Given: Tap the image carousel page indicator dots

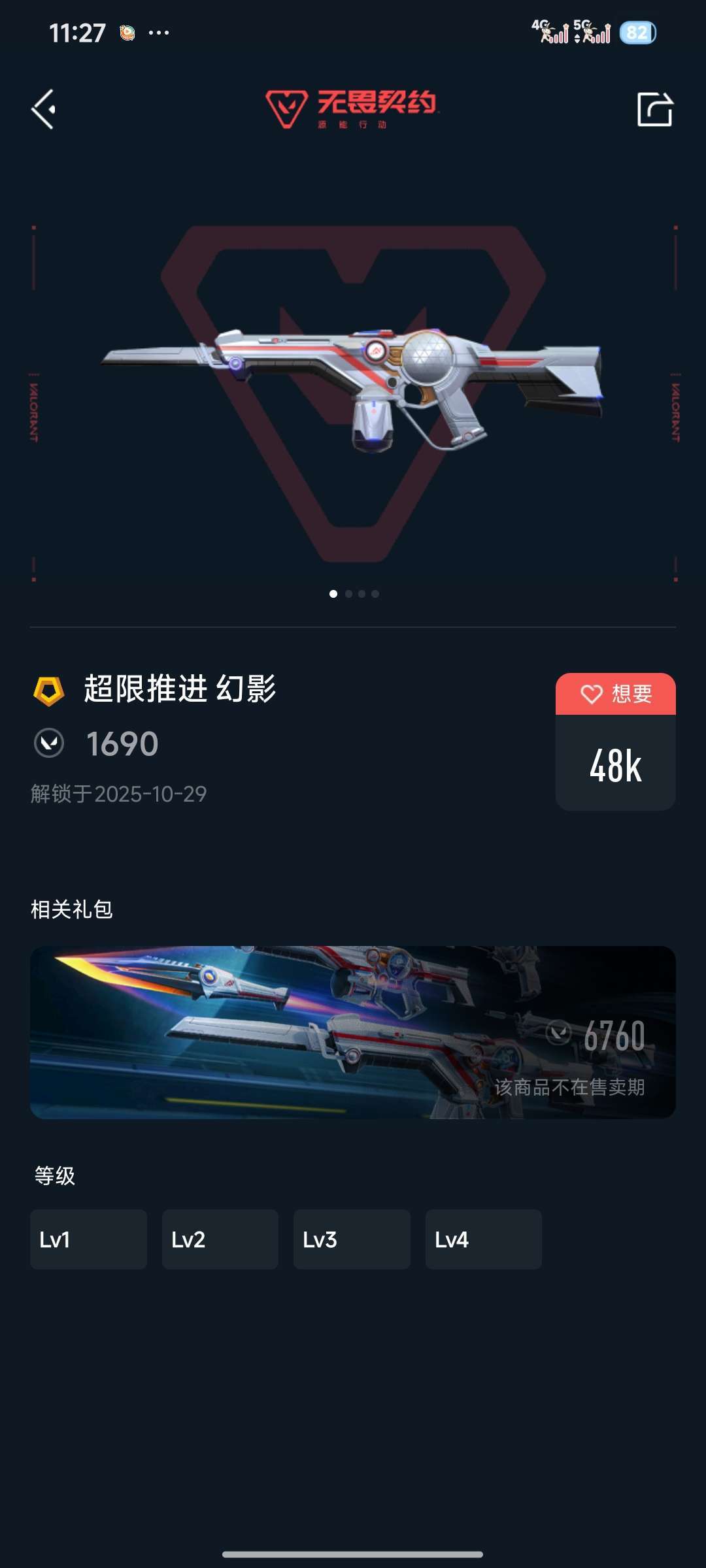Looking at the screenshot, I should pos(354,594).
